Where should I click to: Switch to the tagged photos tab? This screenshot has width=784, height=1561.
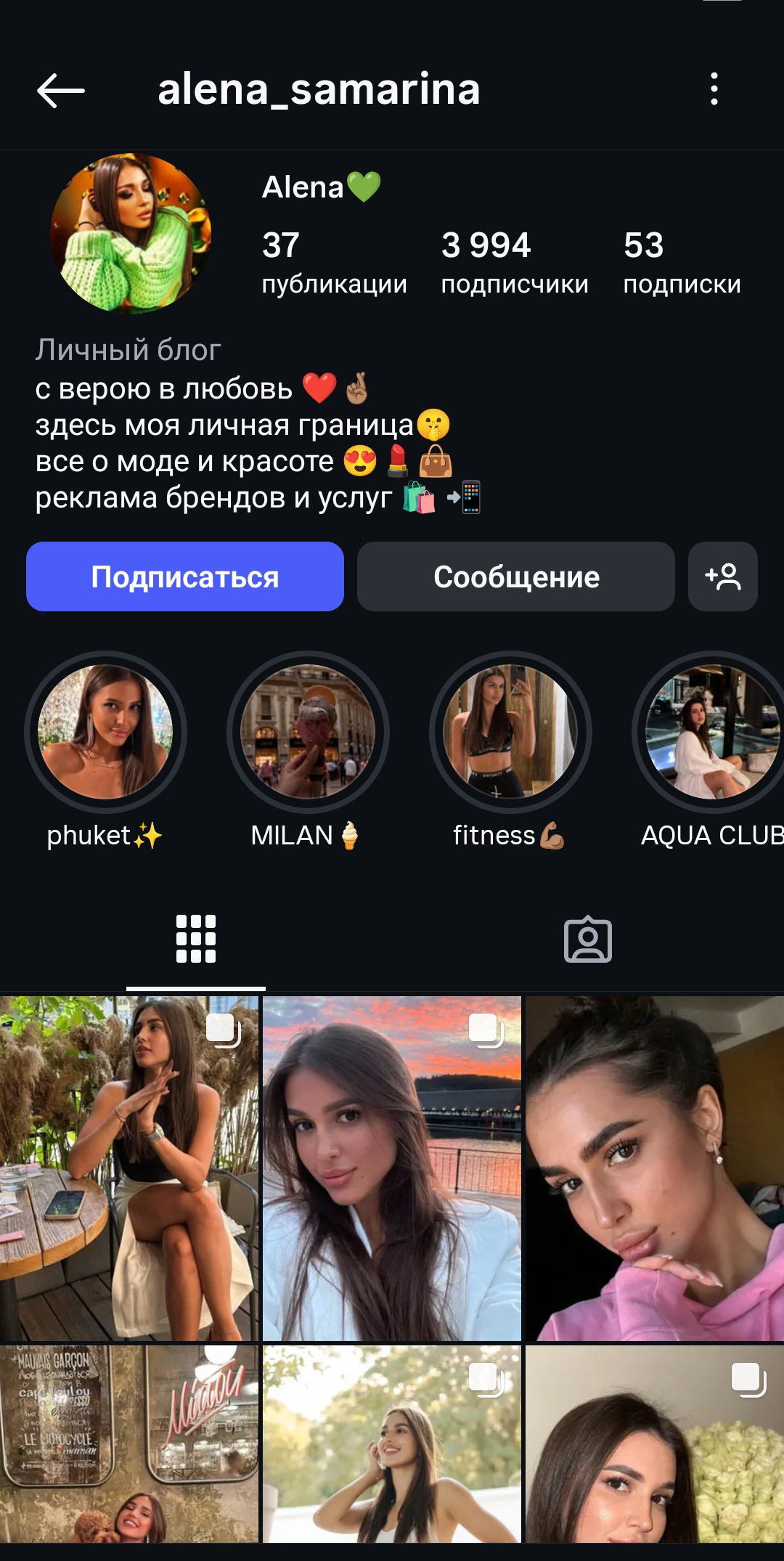[588, 939]
